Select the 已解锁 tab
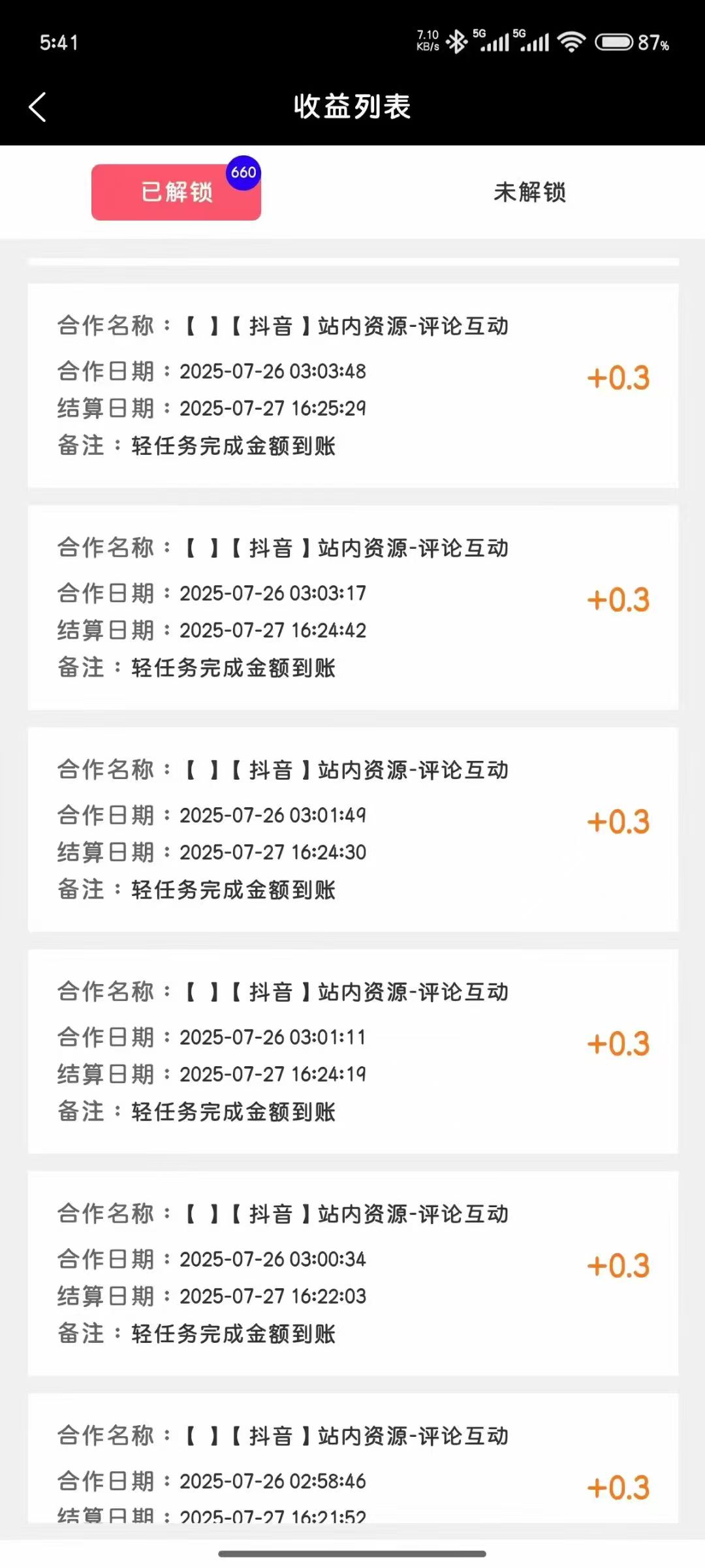This screenshot has height=1568, width=705. [176, 192]
